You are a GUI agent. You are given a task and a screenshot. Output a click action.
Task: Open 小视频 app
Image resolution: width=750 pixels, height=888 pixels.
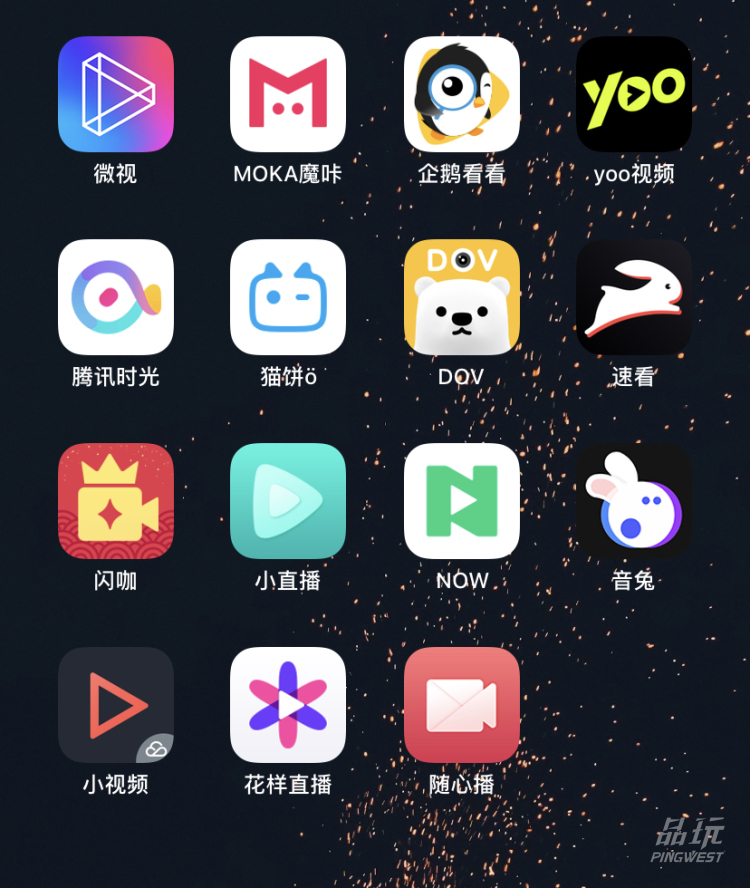click(x=116, y=705)
